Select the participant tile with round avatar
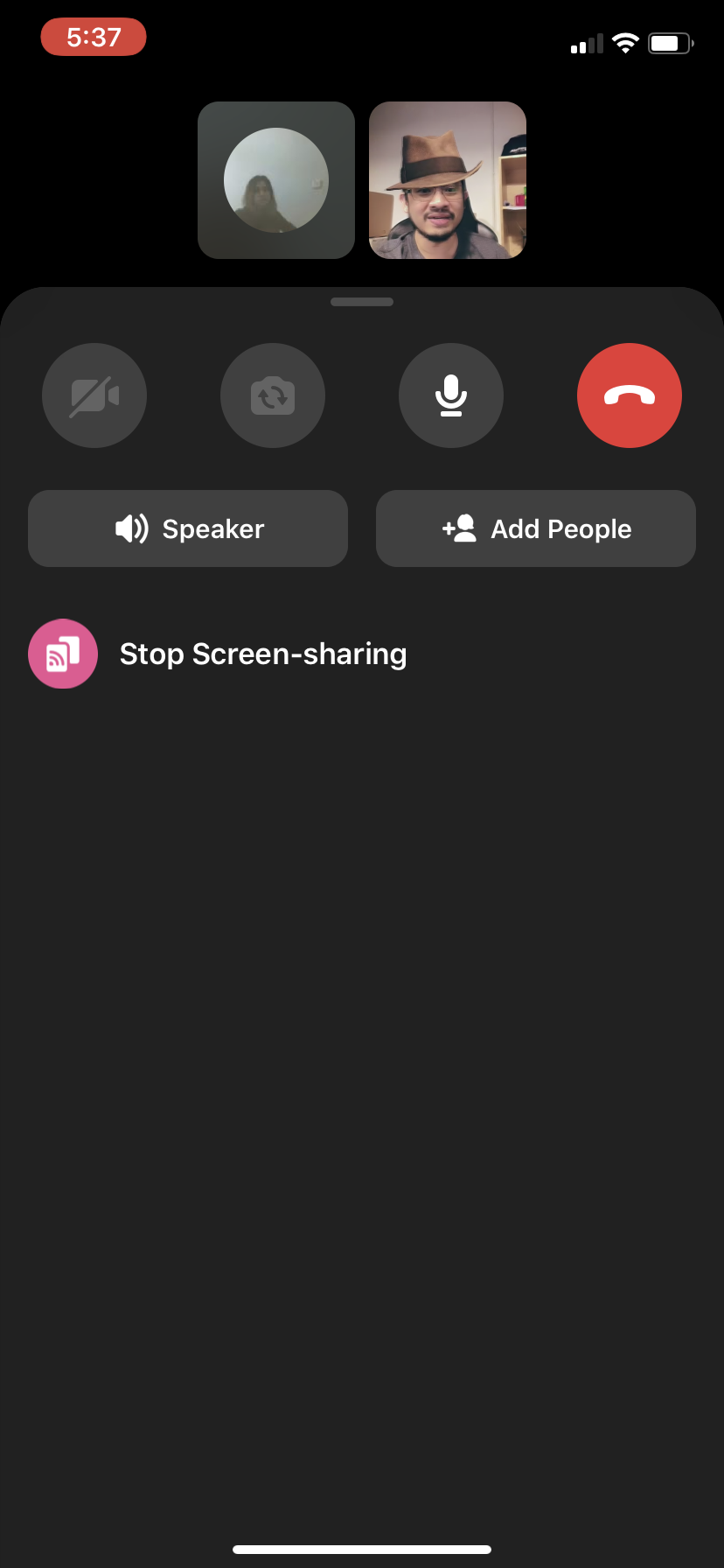This screenshot has width=724, height=1568. 276,180
